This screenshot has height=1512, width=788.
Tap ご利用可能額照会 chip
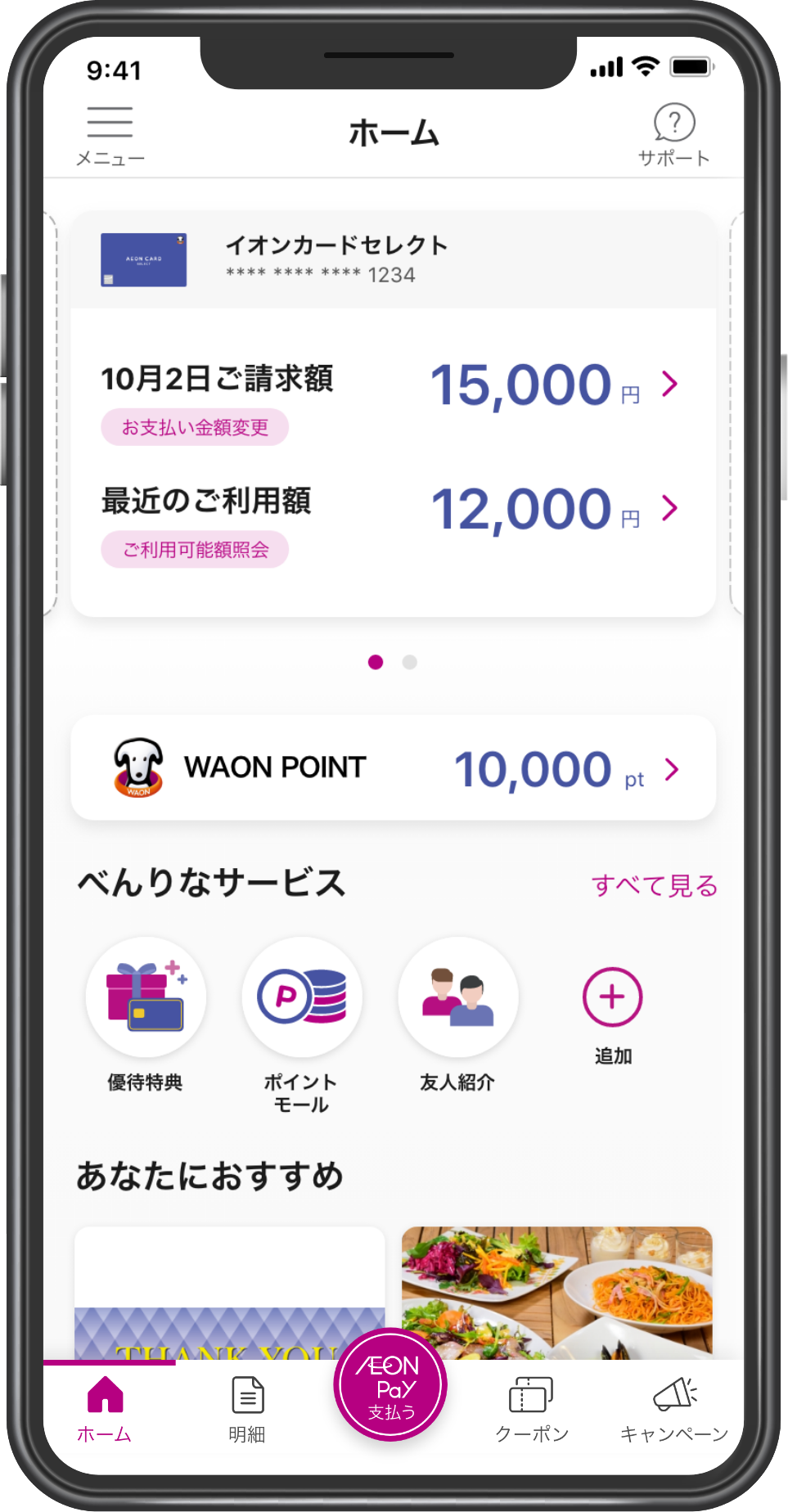[x=195, y=550]
